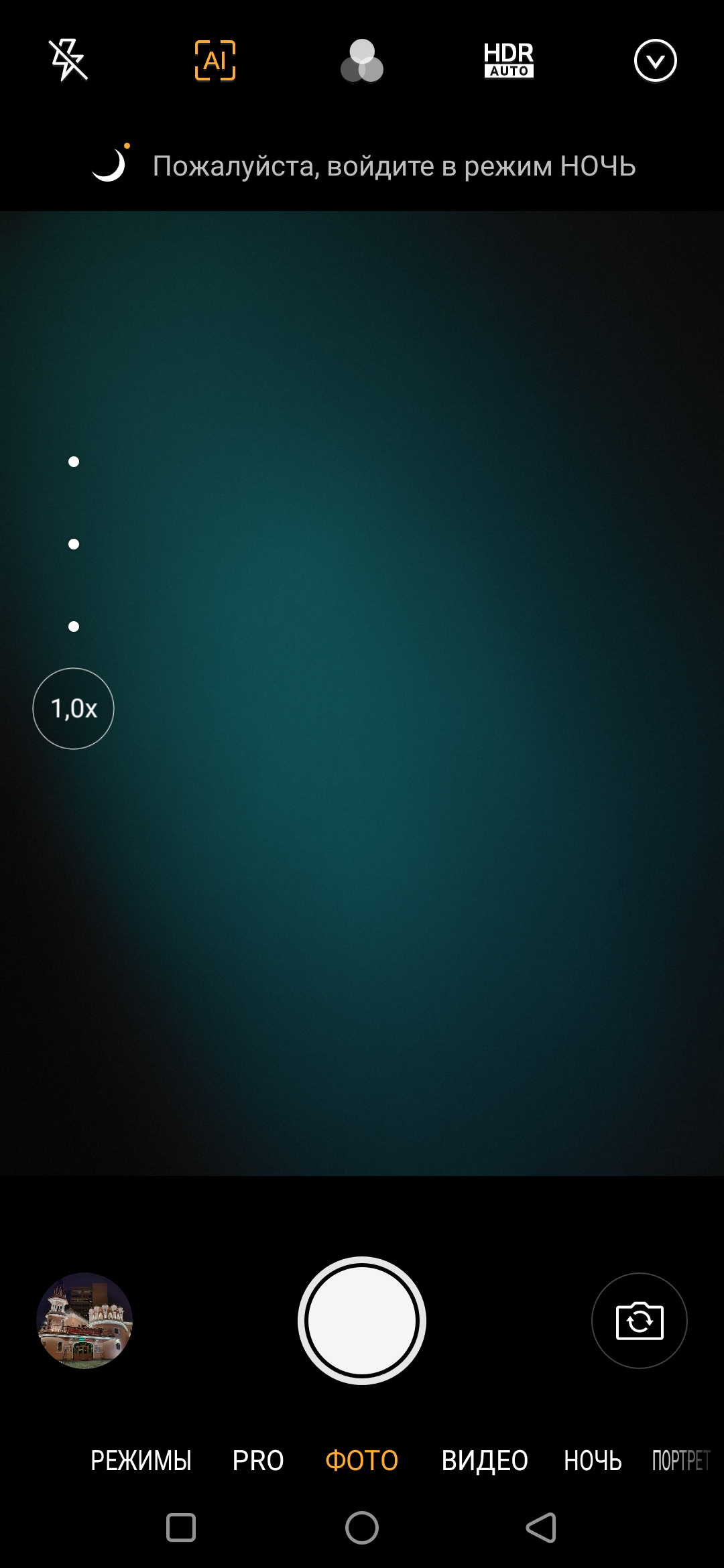Expand more camera options with the chevron
724x1568 pixels.
click(x=655, y=60)
